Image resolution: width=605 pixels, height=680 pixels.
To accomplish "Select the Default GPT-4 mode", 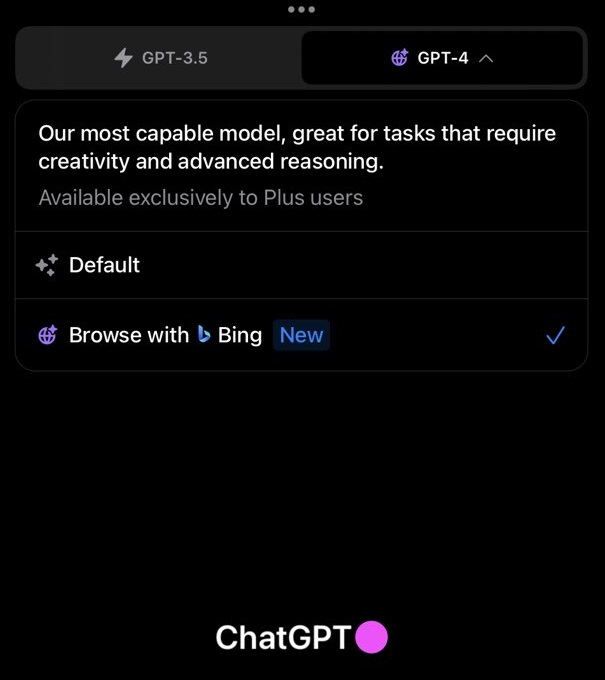I will pyautogui.click(x=104, y=265).
